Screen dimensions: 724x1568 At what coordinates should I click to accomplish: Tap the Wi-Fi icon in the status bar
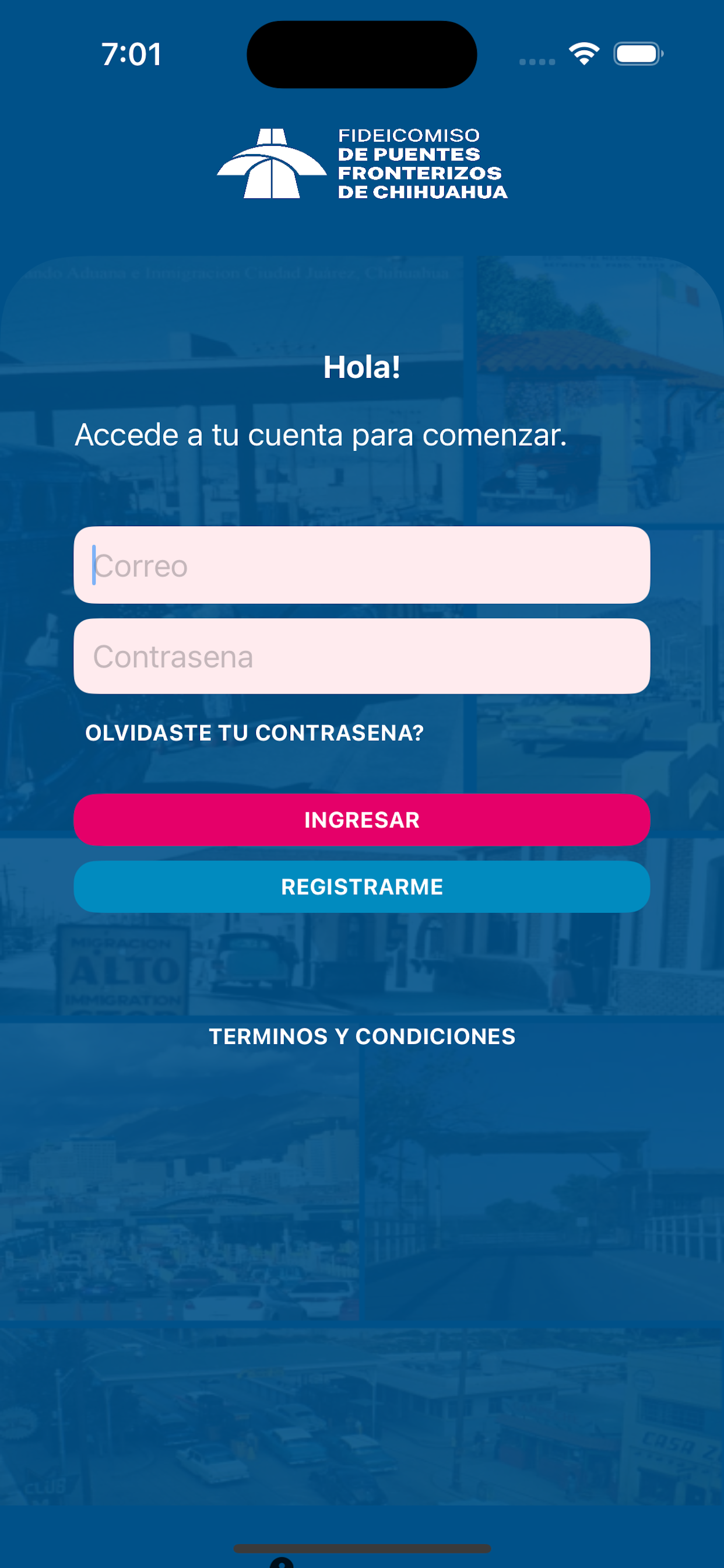tap(583, 55)
